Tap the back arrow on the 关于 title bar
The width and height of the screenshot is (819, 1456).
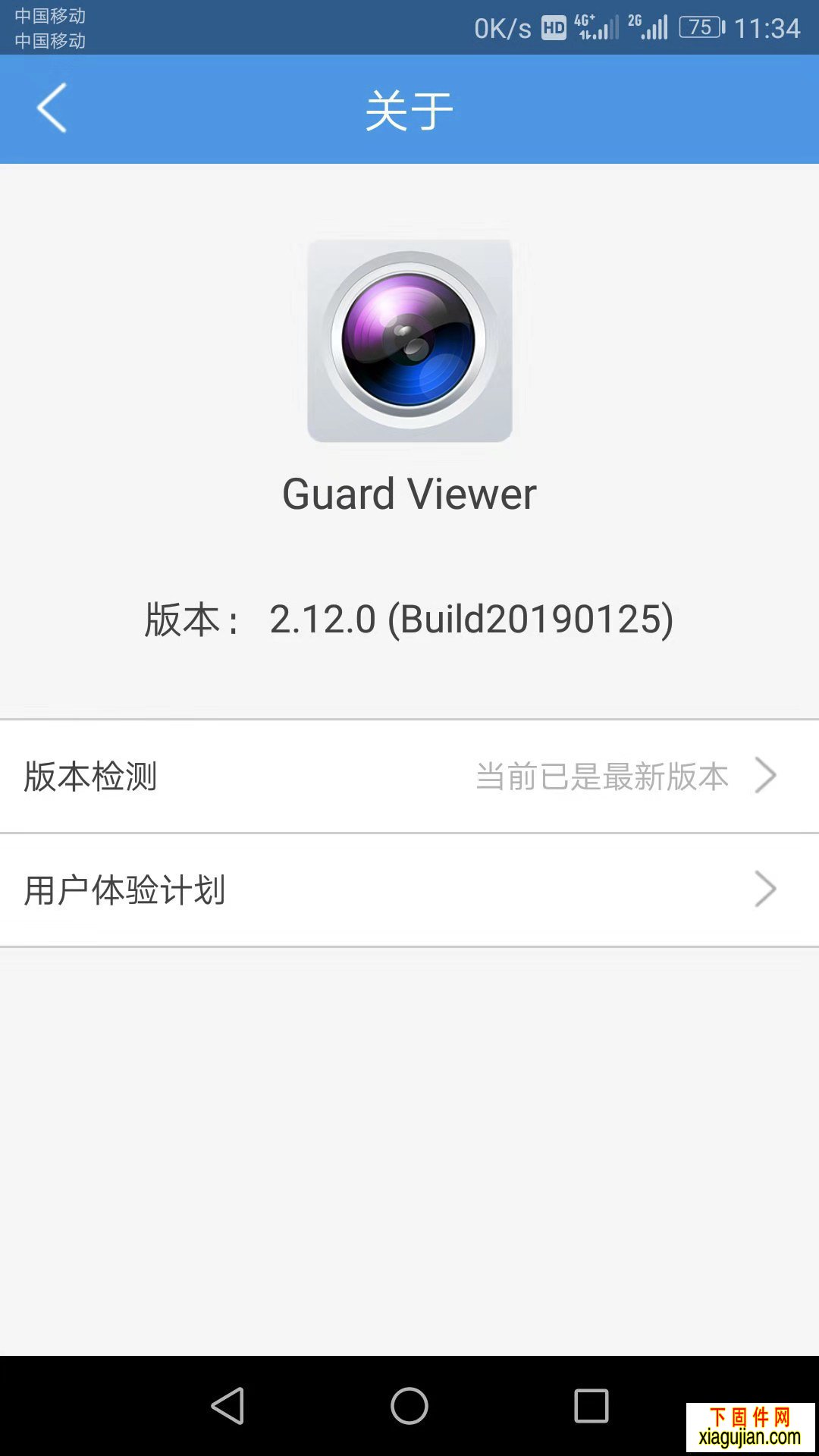pyautogui.click(x=51, y=108)
